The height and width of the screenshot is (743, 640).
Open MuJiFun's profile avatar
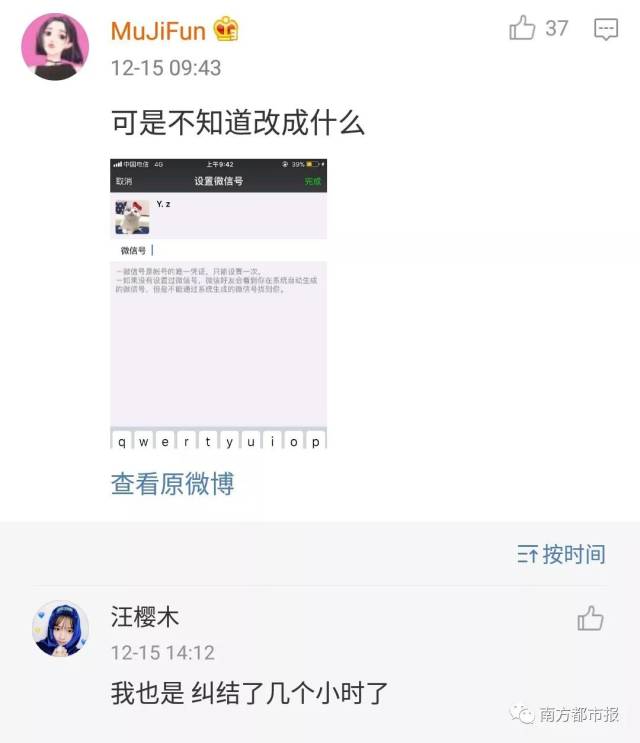point(55,46)
